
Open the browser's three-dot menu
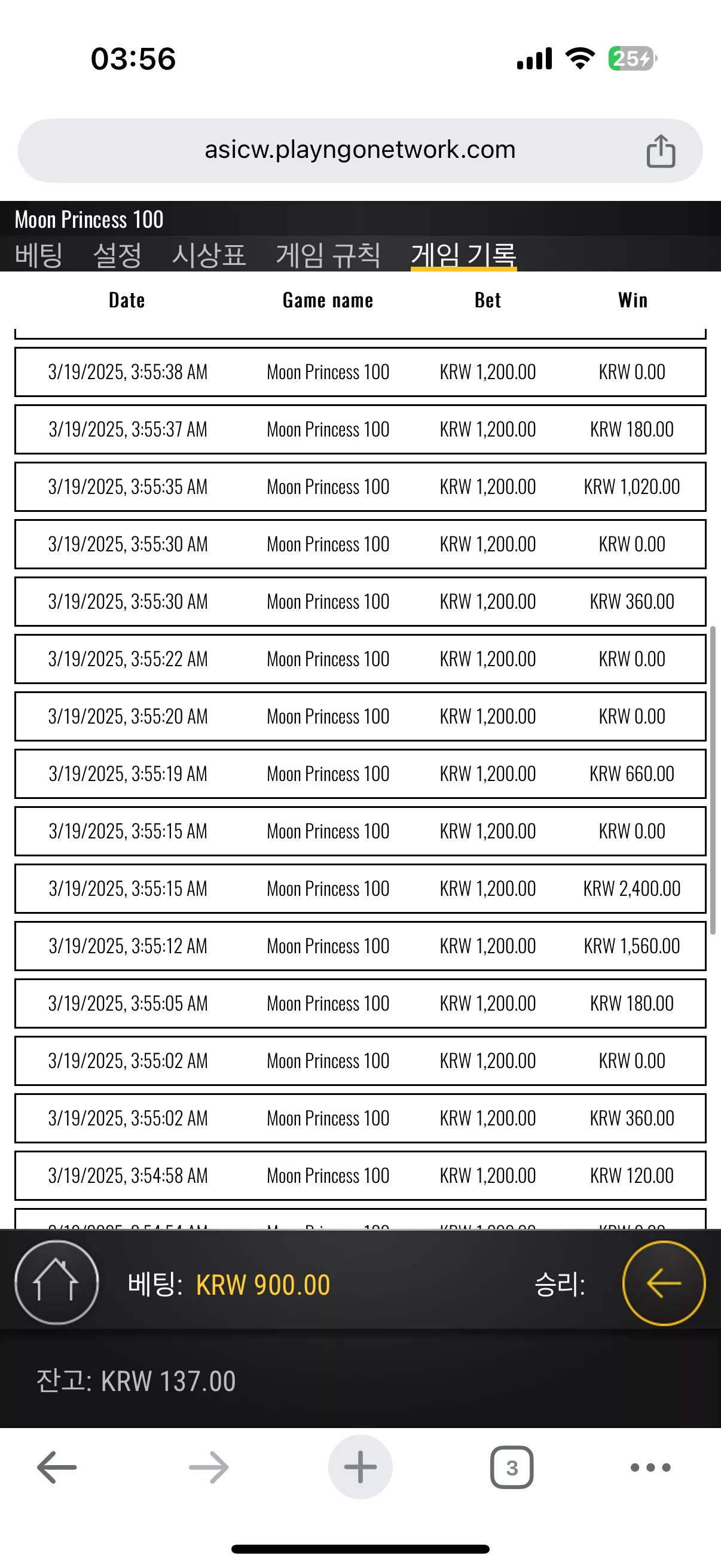click(650, 1468)
